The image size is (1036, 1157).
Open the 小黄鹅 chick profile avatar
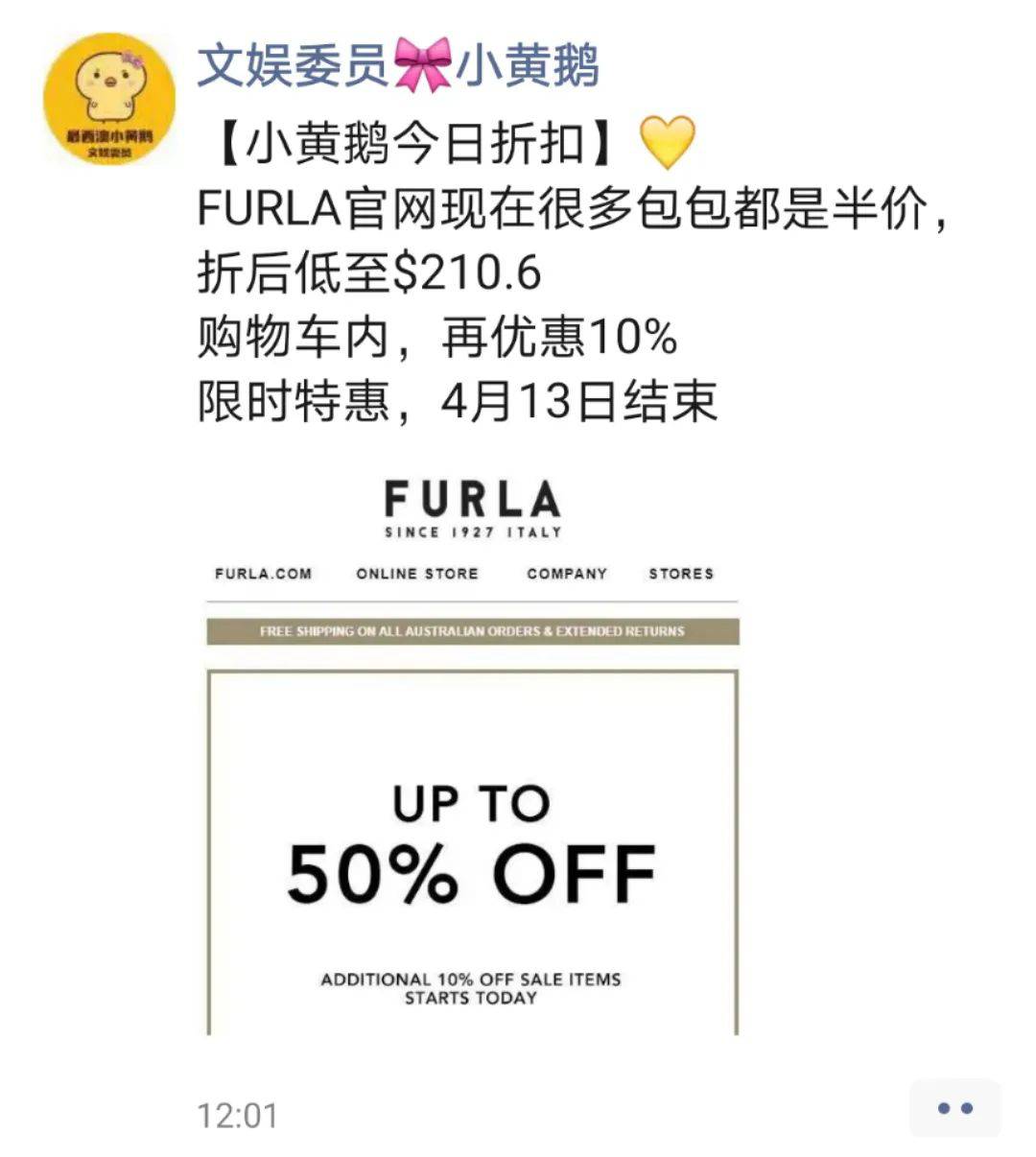(108, 99)
